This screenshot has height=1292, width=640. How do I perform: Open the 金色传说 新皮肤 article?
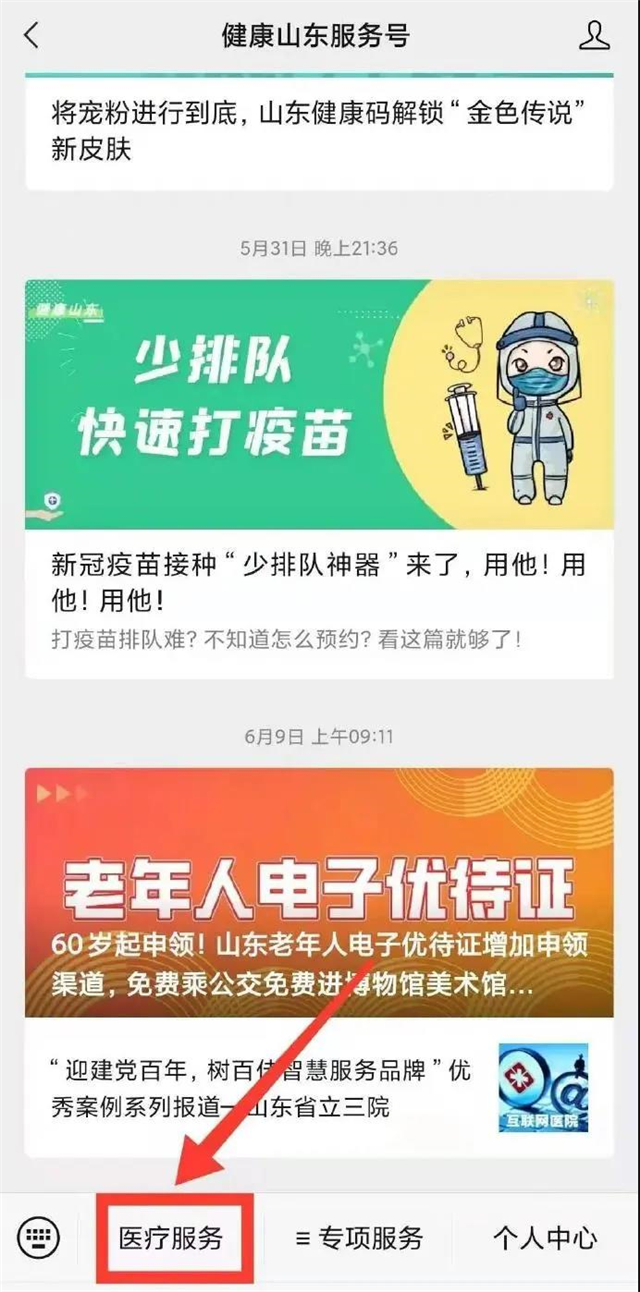318,132
